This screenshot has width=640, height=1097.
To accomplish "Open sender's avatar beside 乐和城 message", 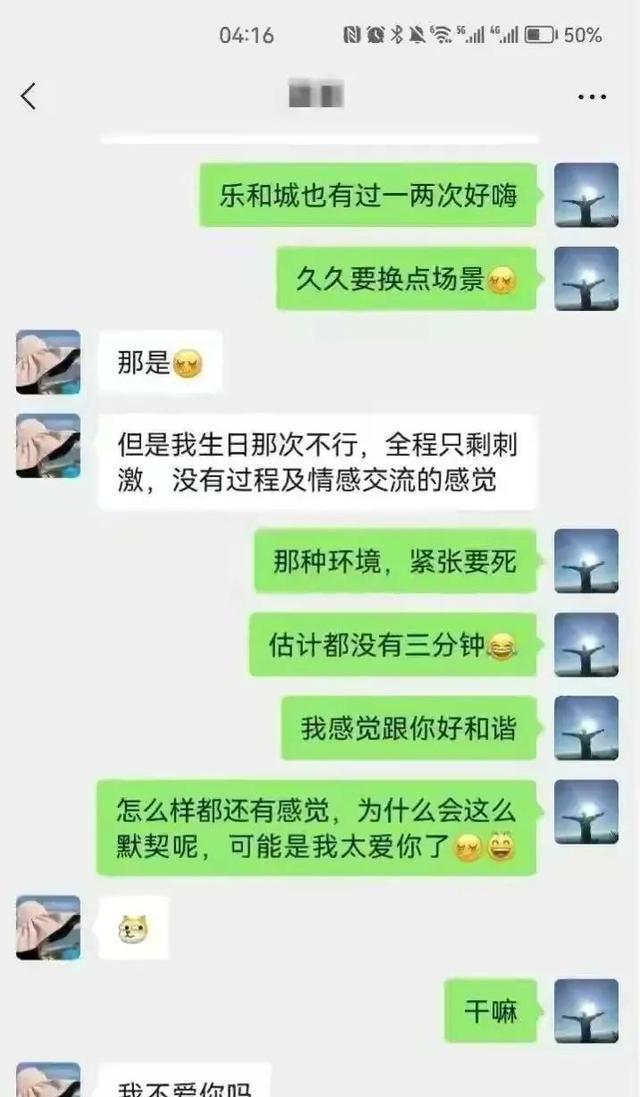I will point(586,195).
